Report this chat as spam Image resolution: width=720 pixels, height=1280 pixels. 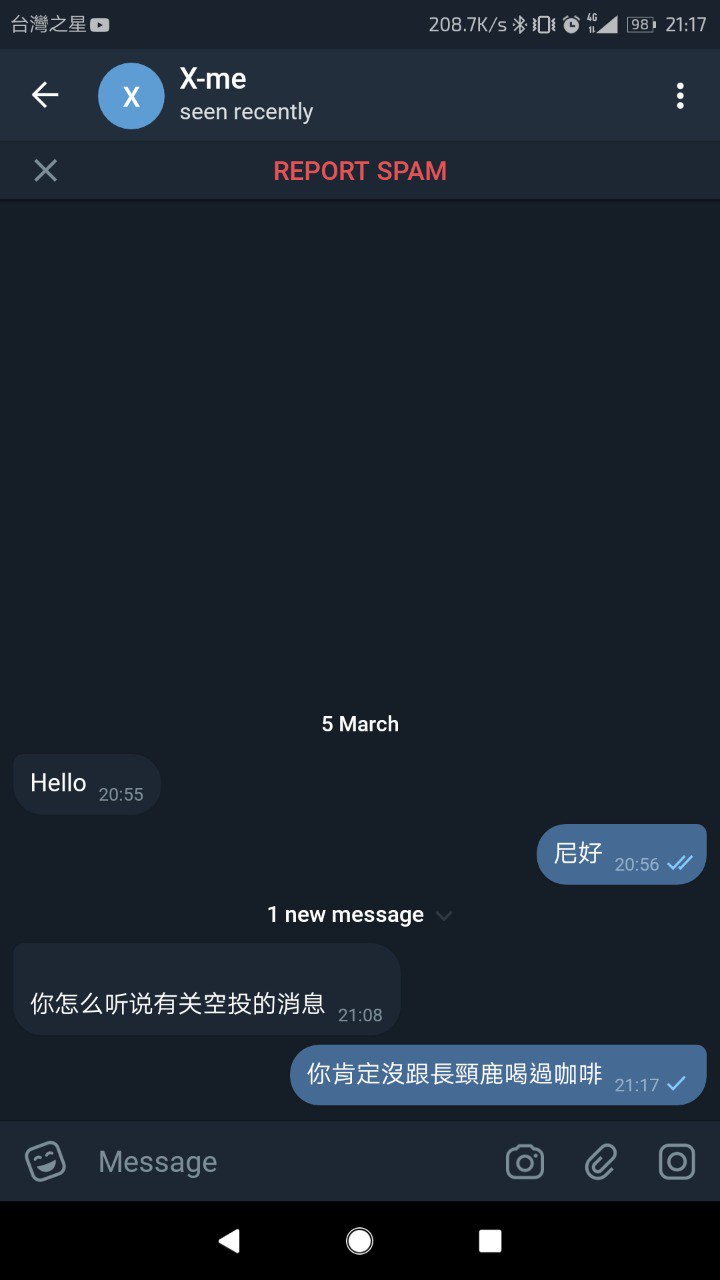pyautogui.click(x=360, y=171)
